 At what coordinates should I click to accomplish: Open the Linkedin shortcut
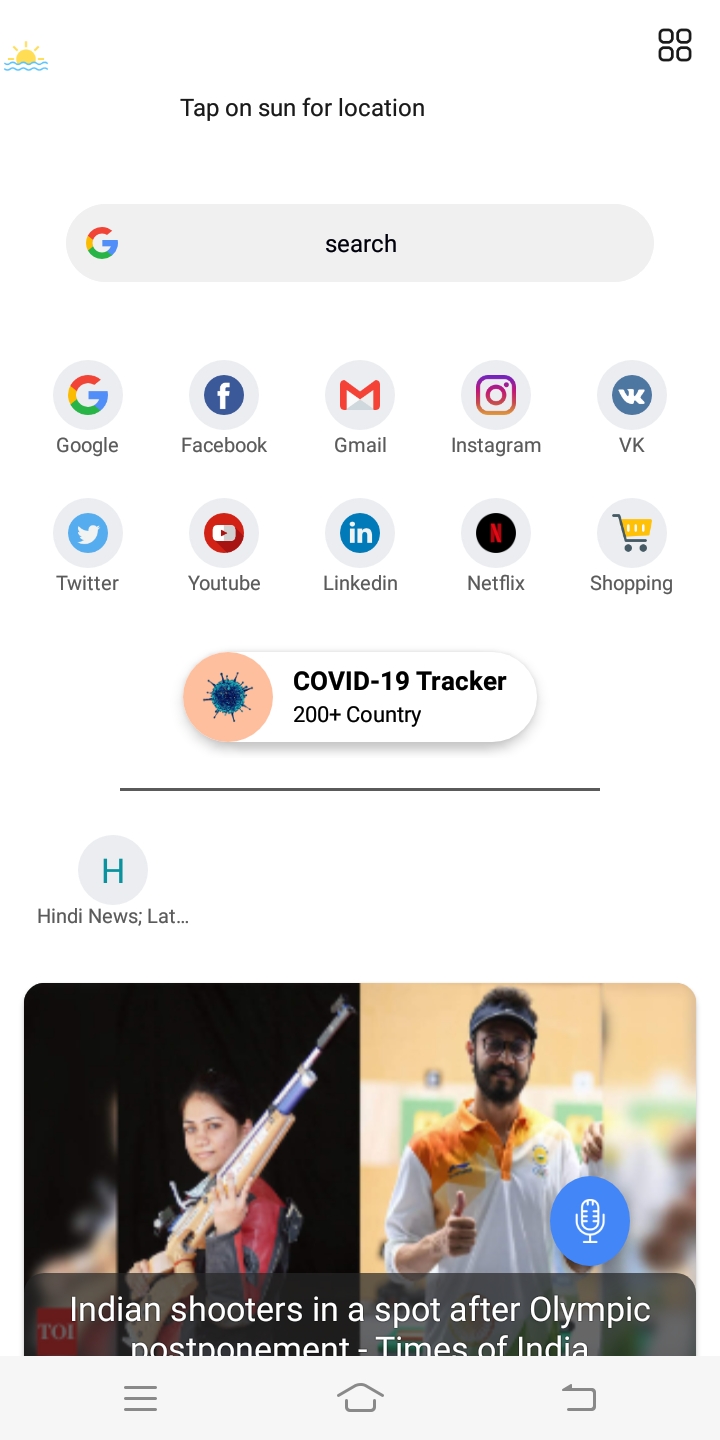(x=360, y=533)
